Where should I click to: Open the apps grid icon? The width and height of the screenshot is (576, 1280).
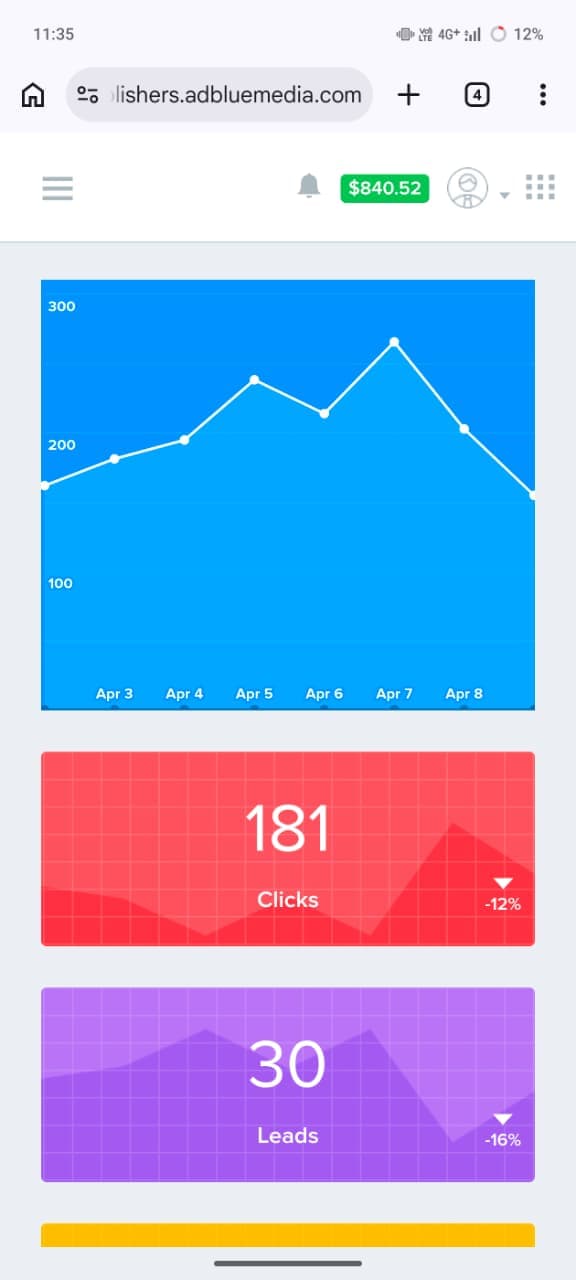click(x=540, y=187)
